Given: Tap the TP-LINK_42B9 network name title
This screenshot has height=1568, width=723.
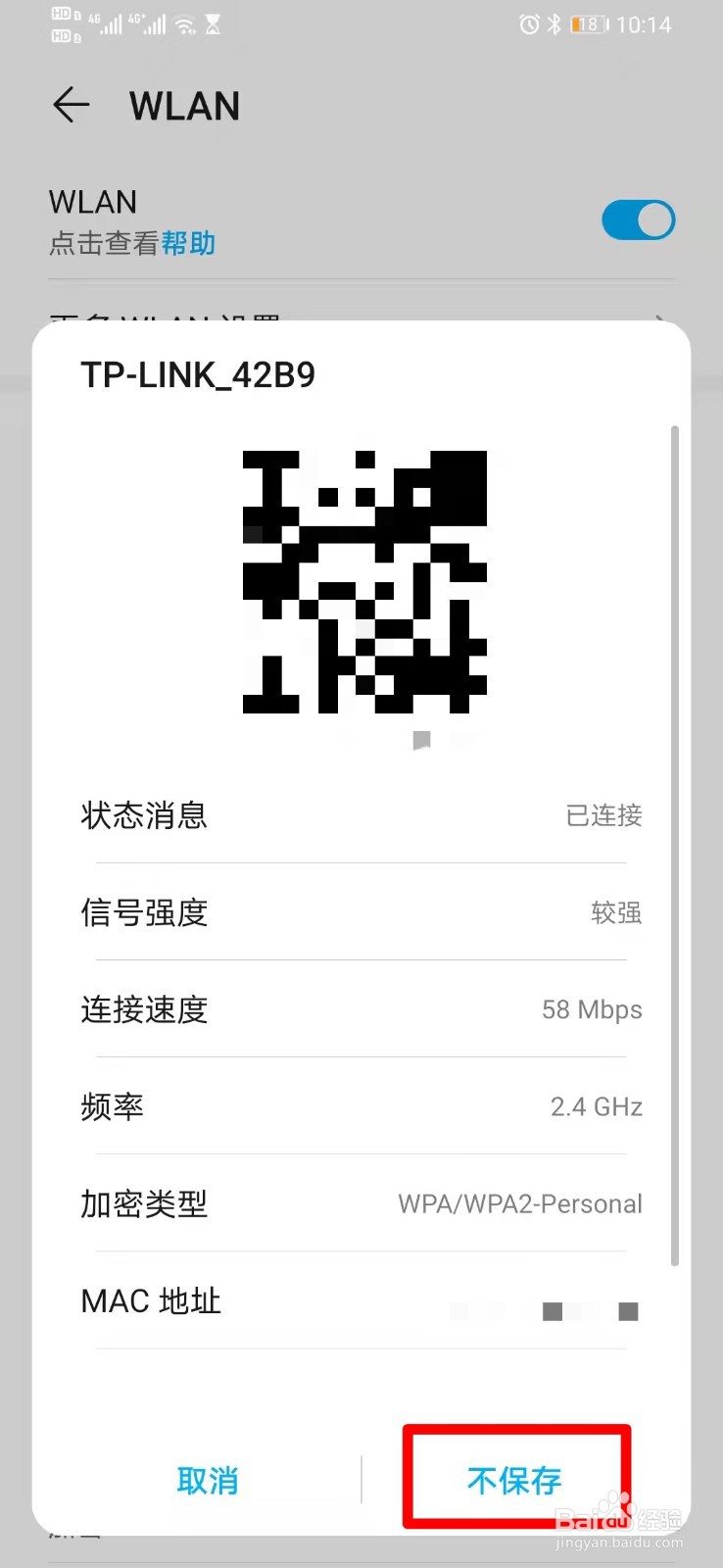Looking at the screenshot, I should click(x=199, y=375).
